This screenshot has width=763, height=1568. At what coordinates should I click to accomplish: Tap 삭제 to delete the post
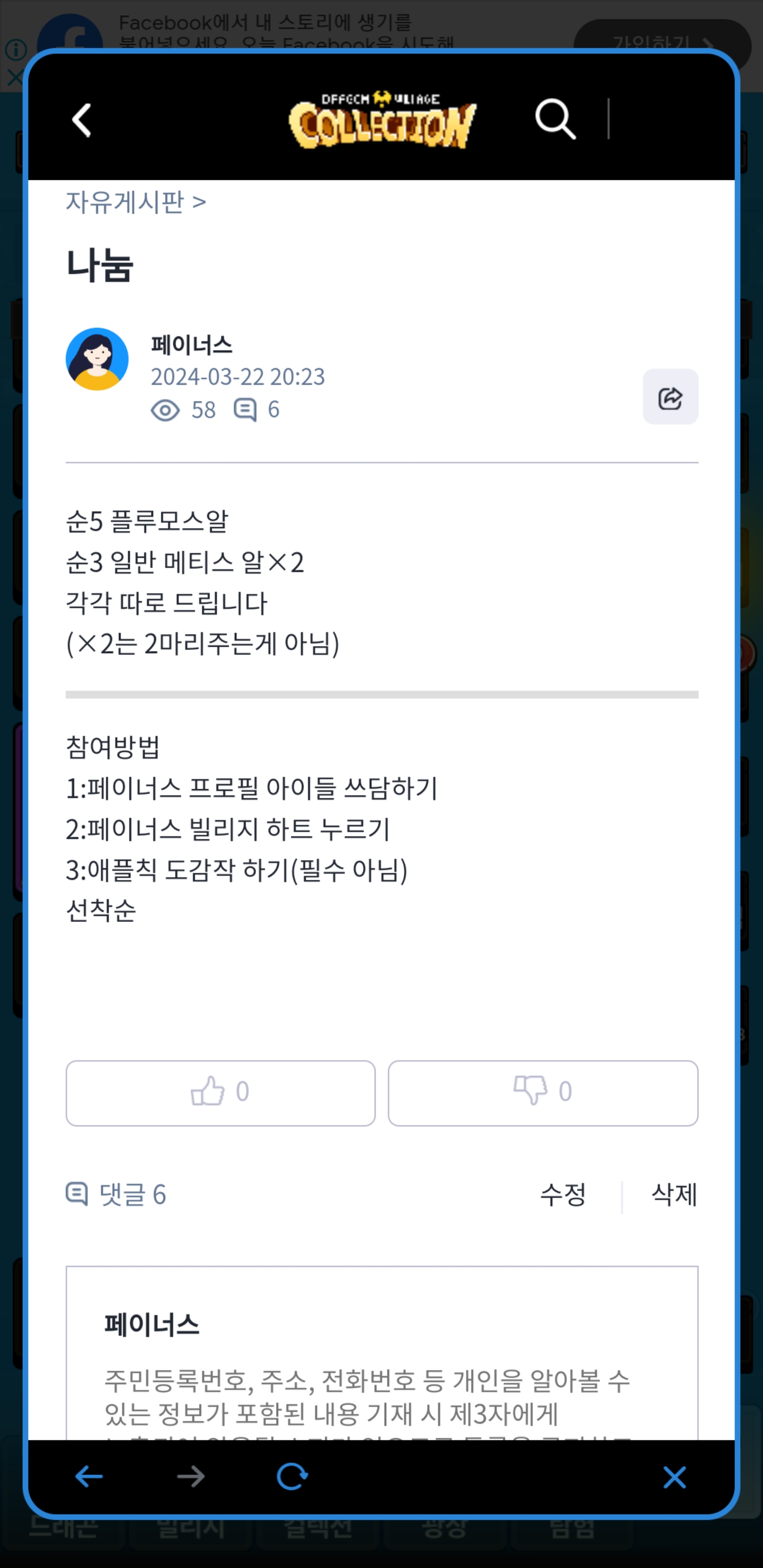(673, 1194)
